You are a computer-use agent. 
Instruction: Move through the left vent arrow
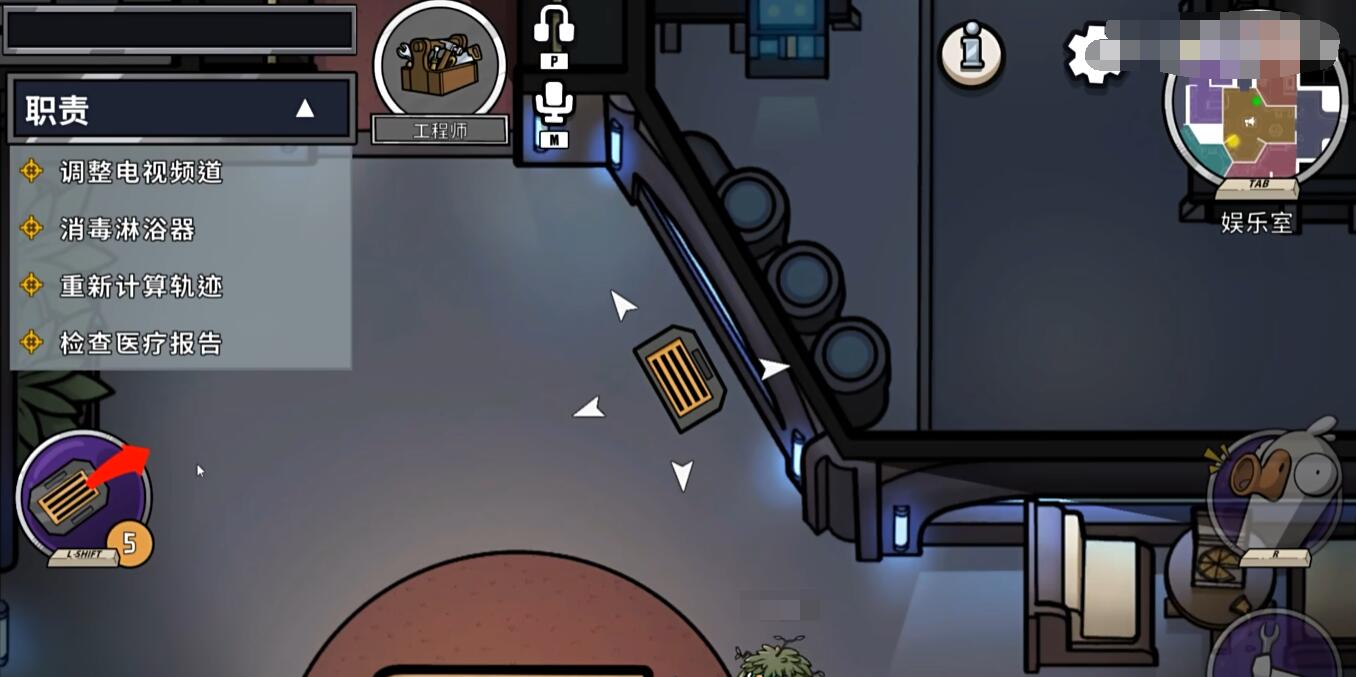coord(589,408)
